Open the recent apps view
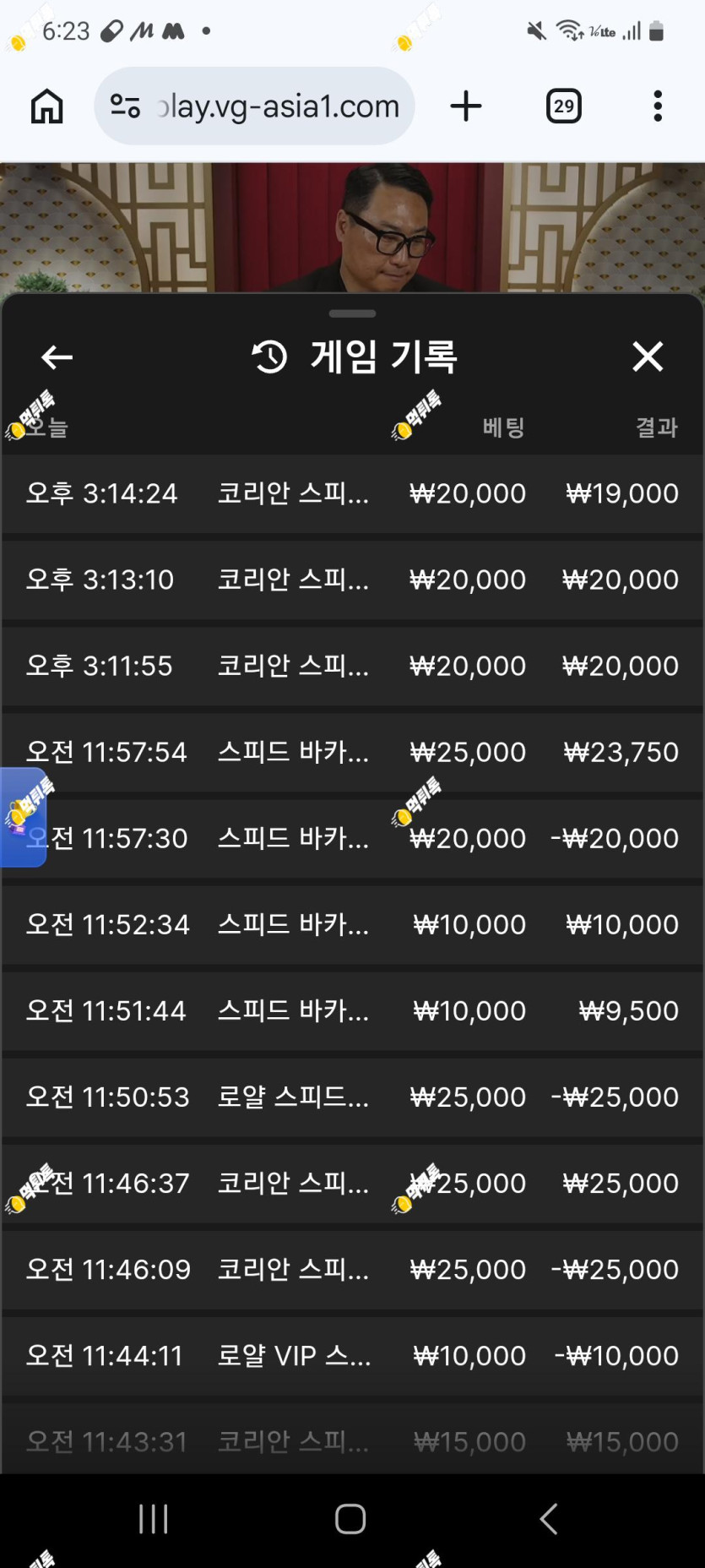Screen dimensions: 705x1568 click(153, 1518)
